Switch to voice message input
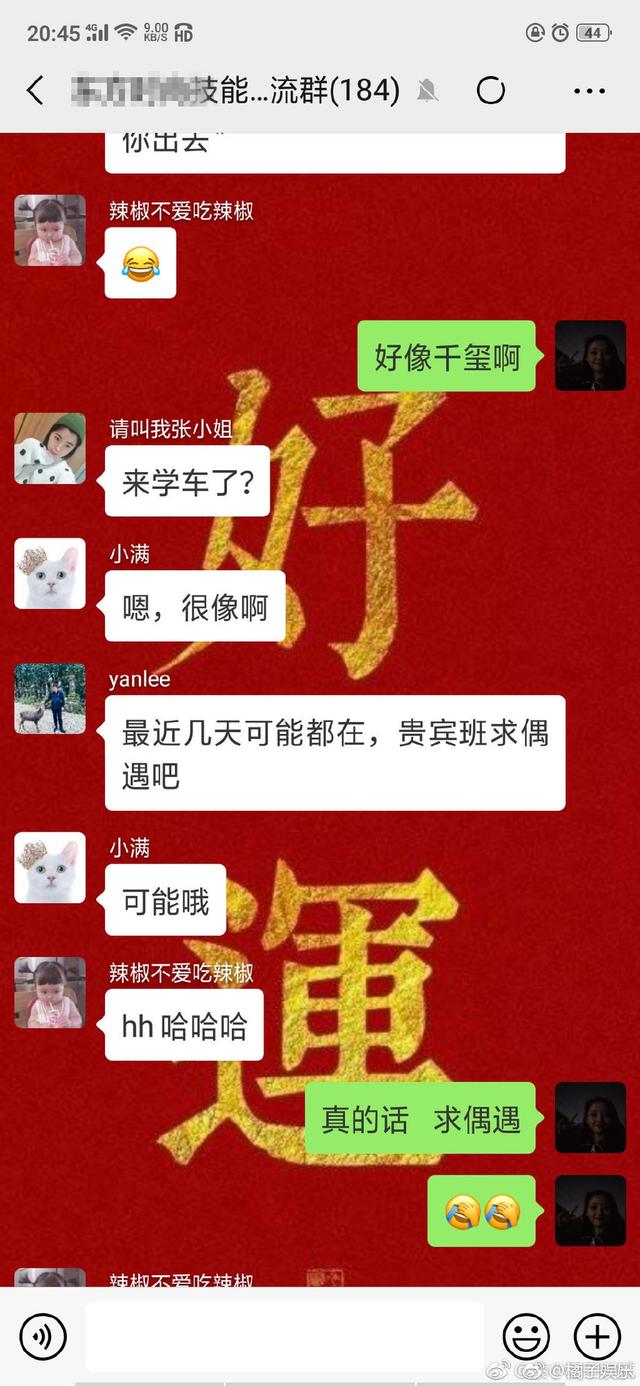 tap(43, 1336)
